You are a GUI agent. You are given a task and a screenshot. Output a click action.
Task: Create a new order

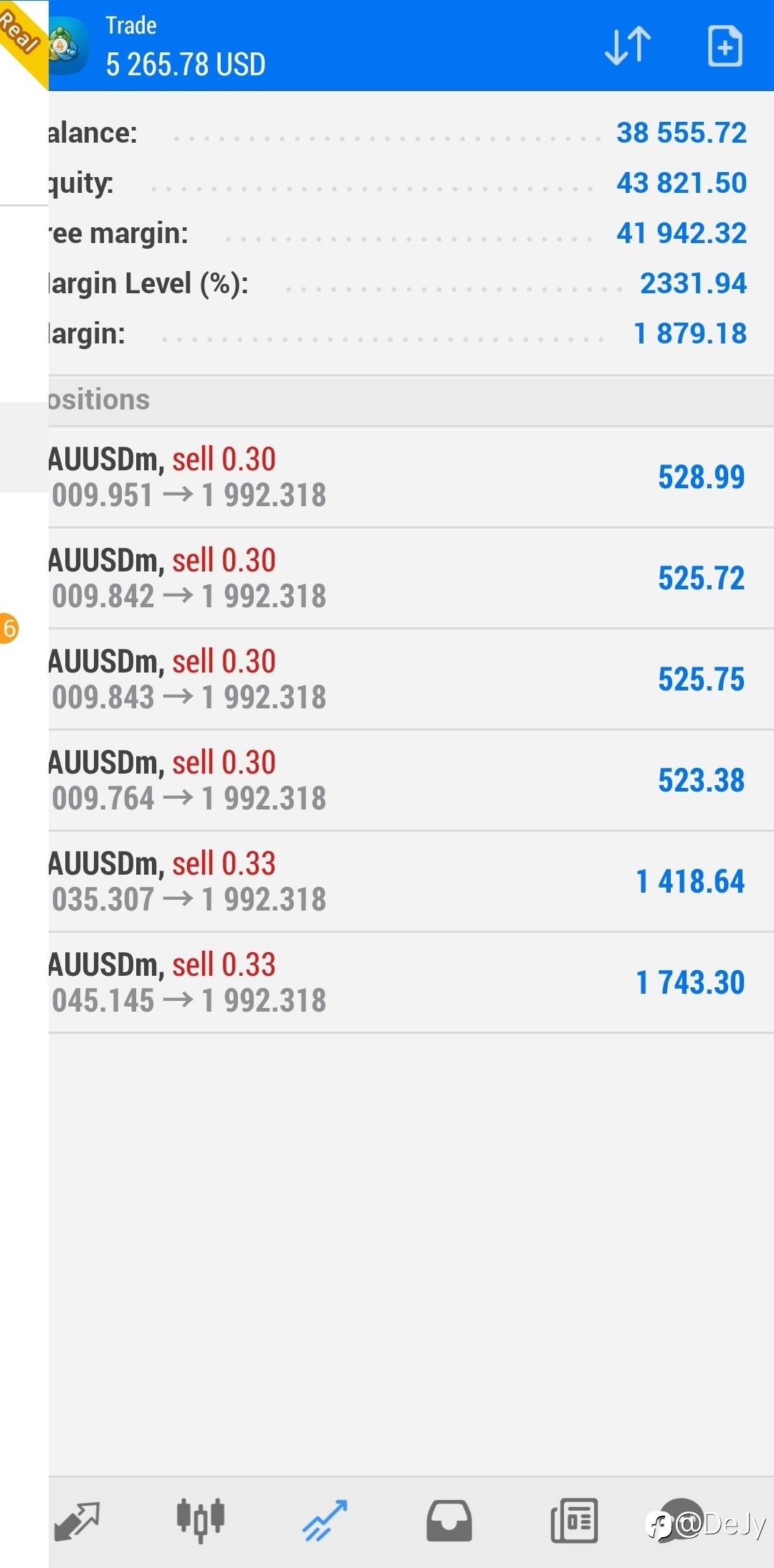click(725, 46)
